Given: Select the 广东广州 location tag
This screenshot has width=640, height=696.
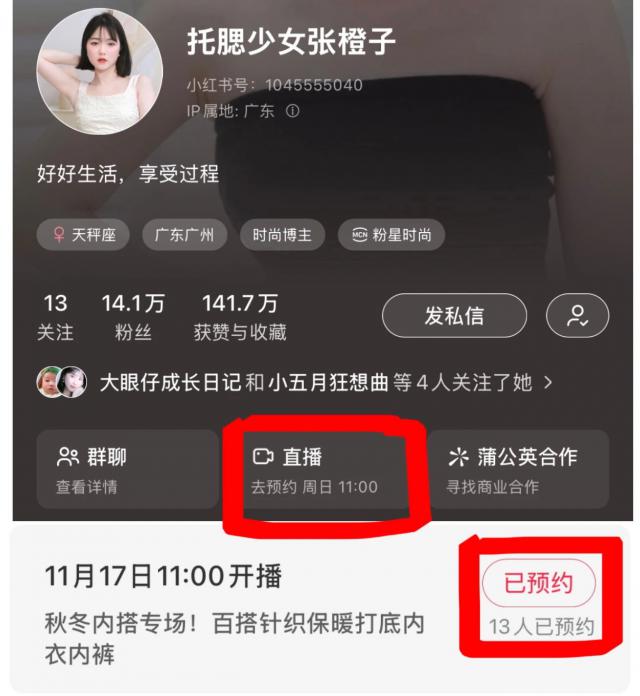Looking at the screenshot, I should [185, 236].
